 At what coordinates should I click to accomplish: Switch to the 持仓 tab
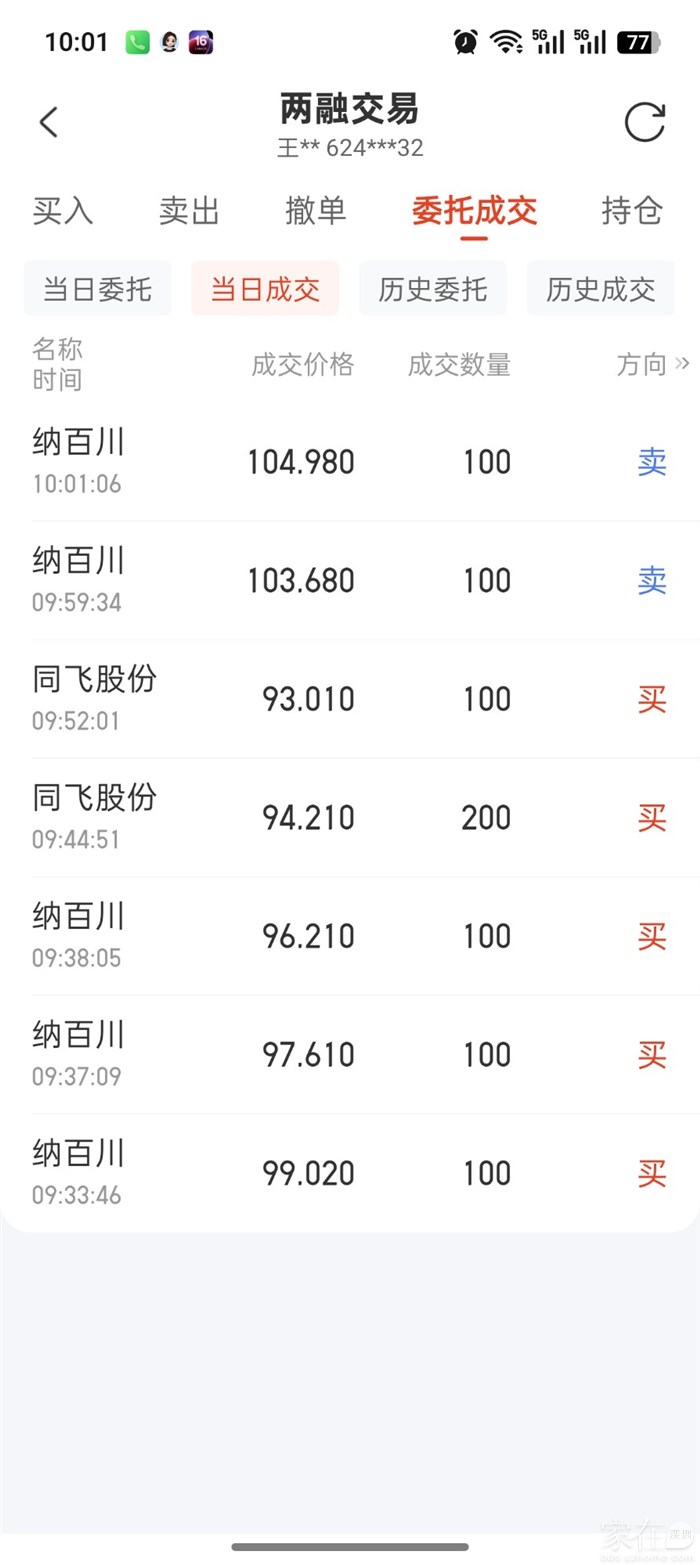[632, 211]
